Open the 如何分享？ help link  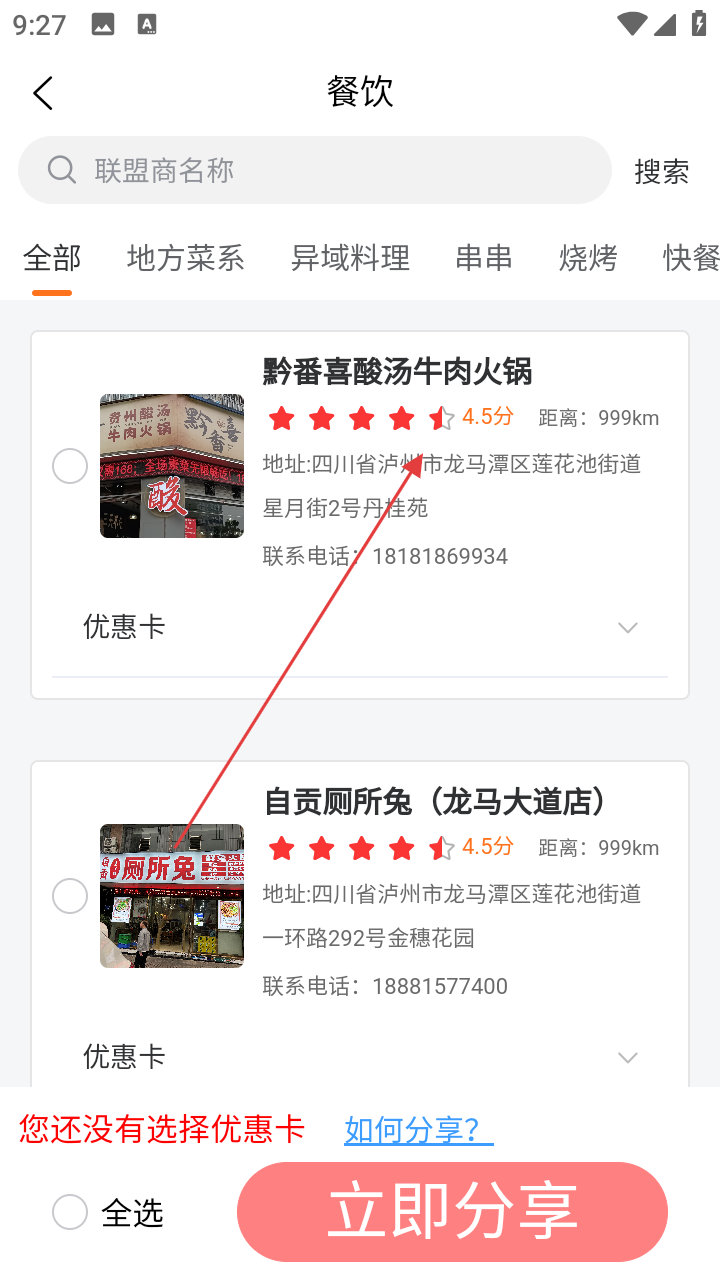coord(418,1130)
